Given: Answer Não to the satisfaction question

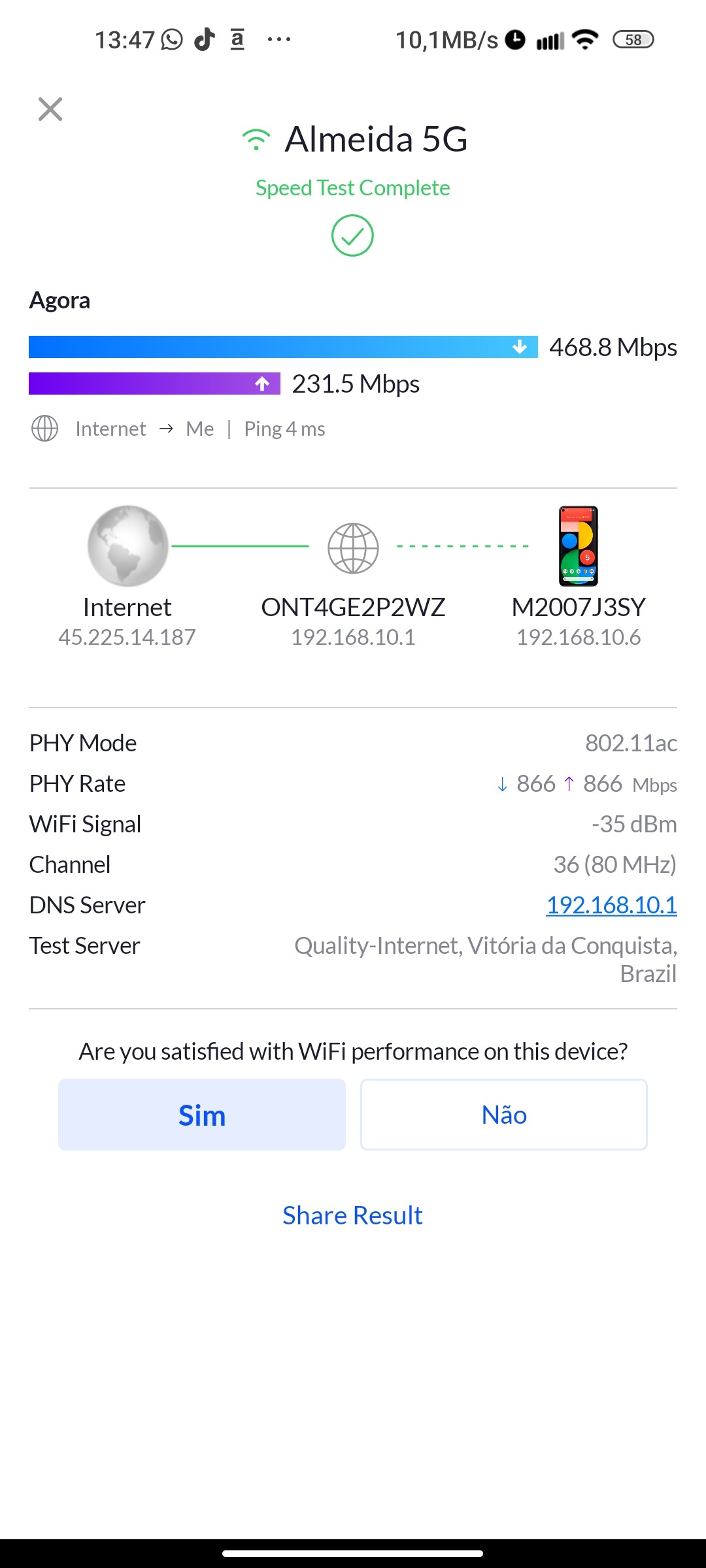Looking at the screenshot, I should click(503, 1115).
